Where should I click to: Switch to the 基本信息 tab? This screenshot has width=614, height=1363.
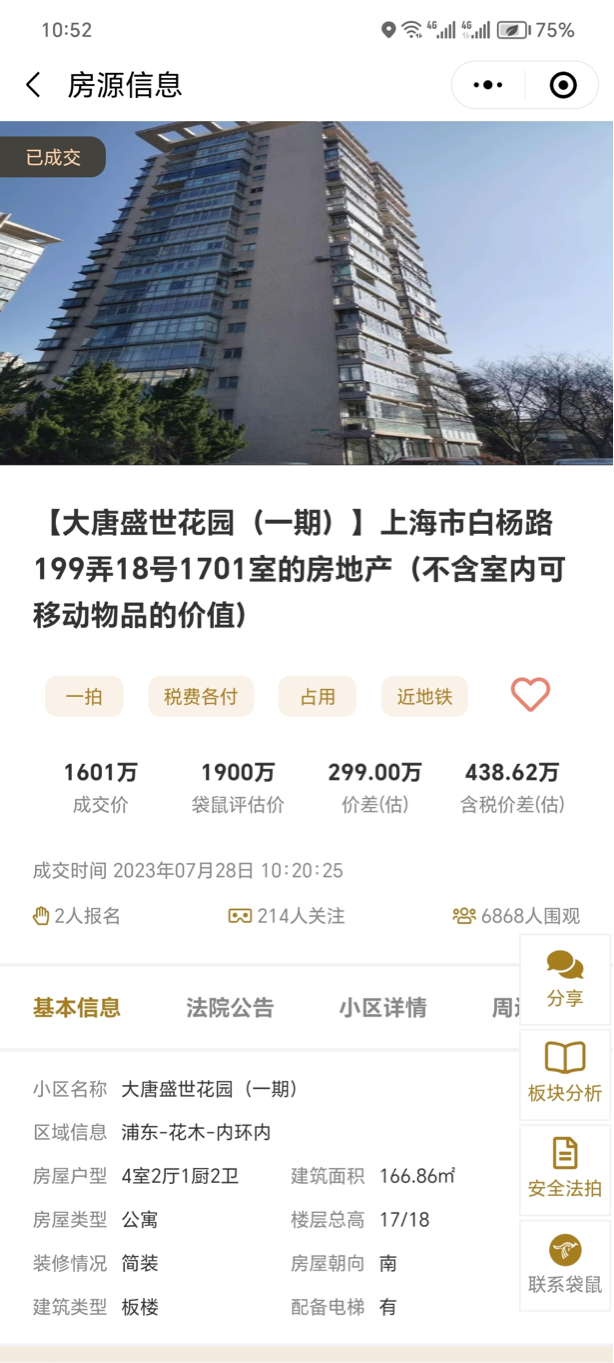pos(77,1008)
